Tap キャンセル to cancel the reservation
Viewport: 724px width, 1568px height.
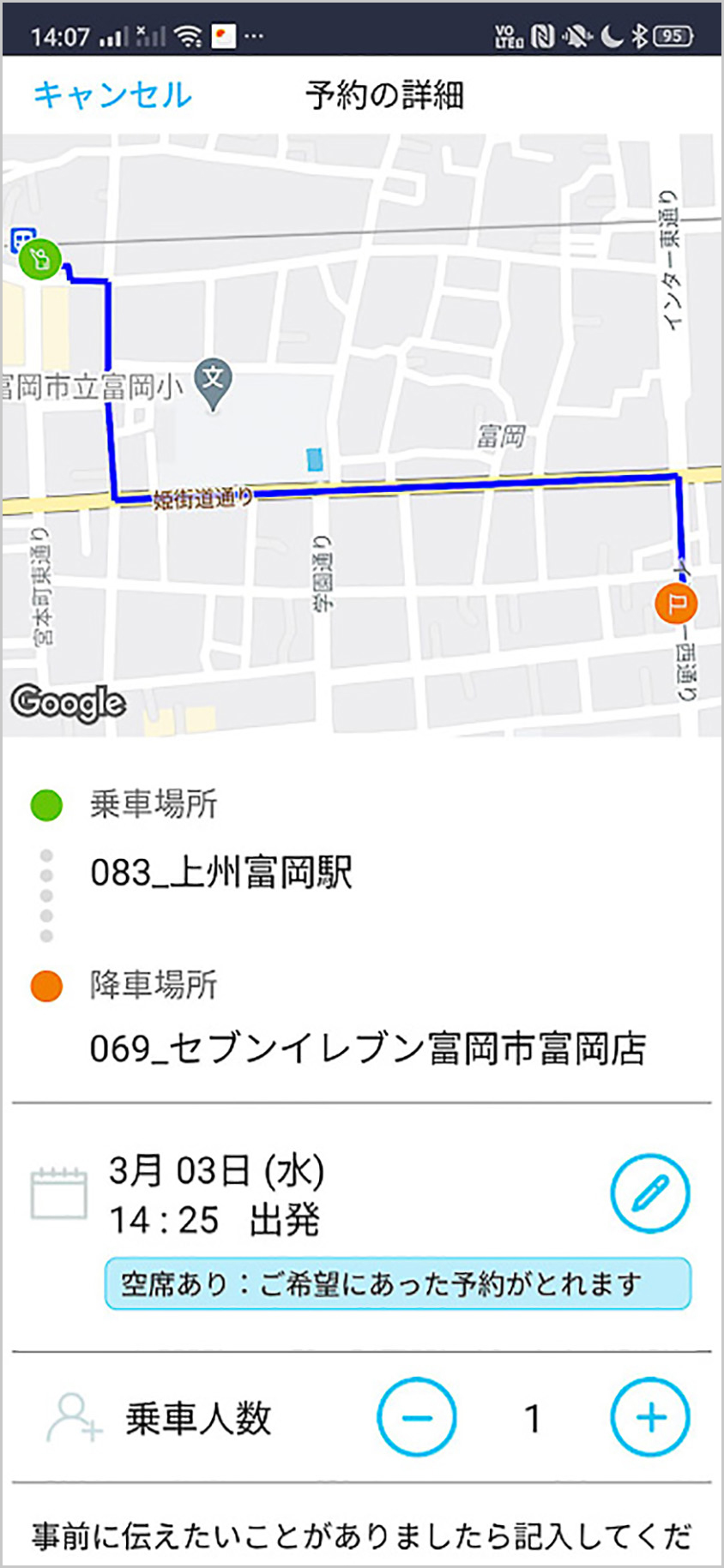pos(112,95)
